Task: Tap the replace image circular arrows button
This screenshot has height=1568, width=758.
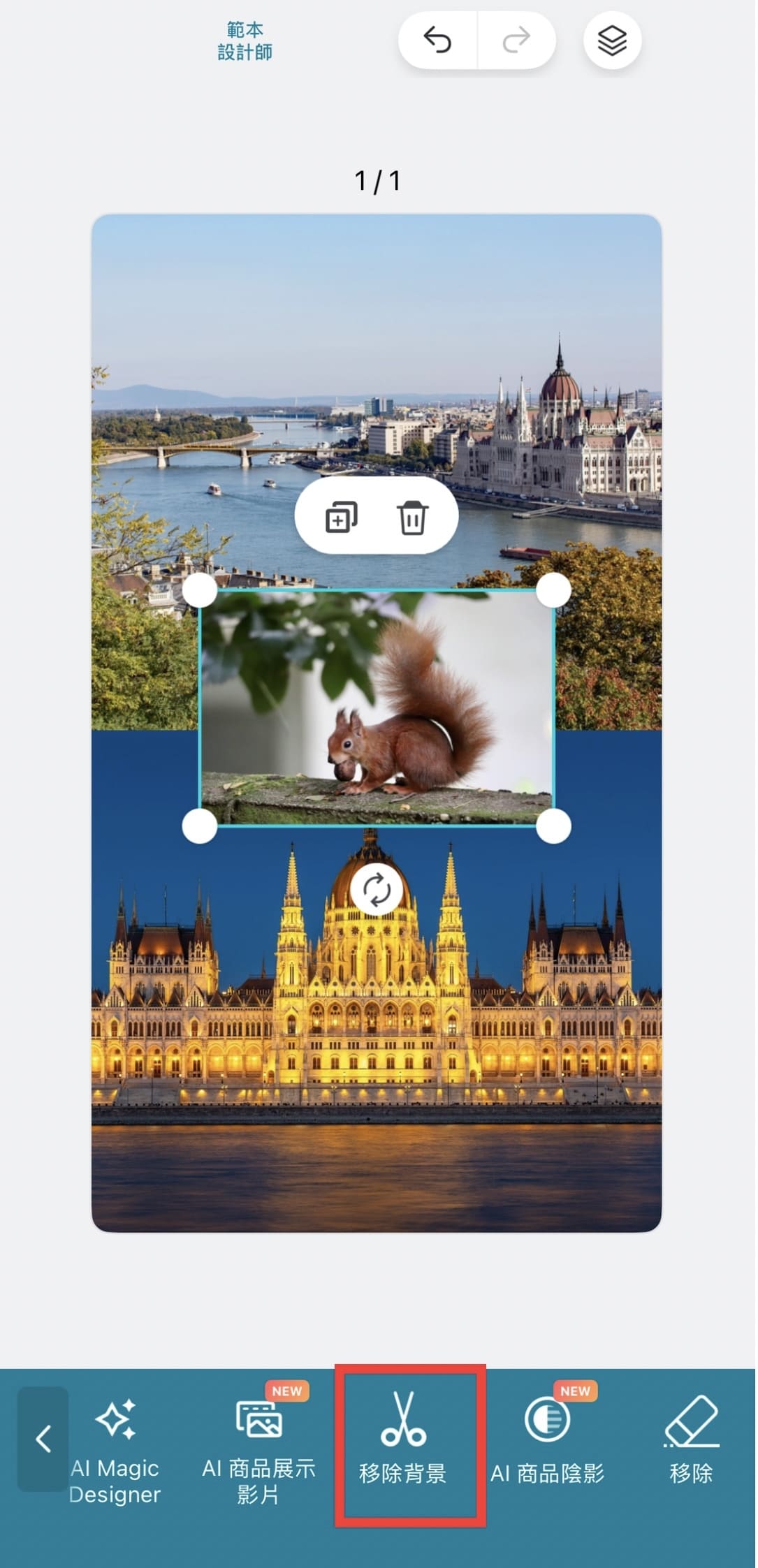Action: pos(377,890)
